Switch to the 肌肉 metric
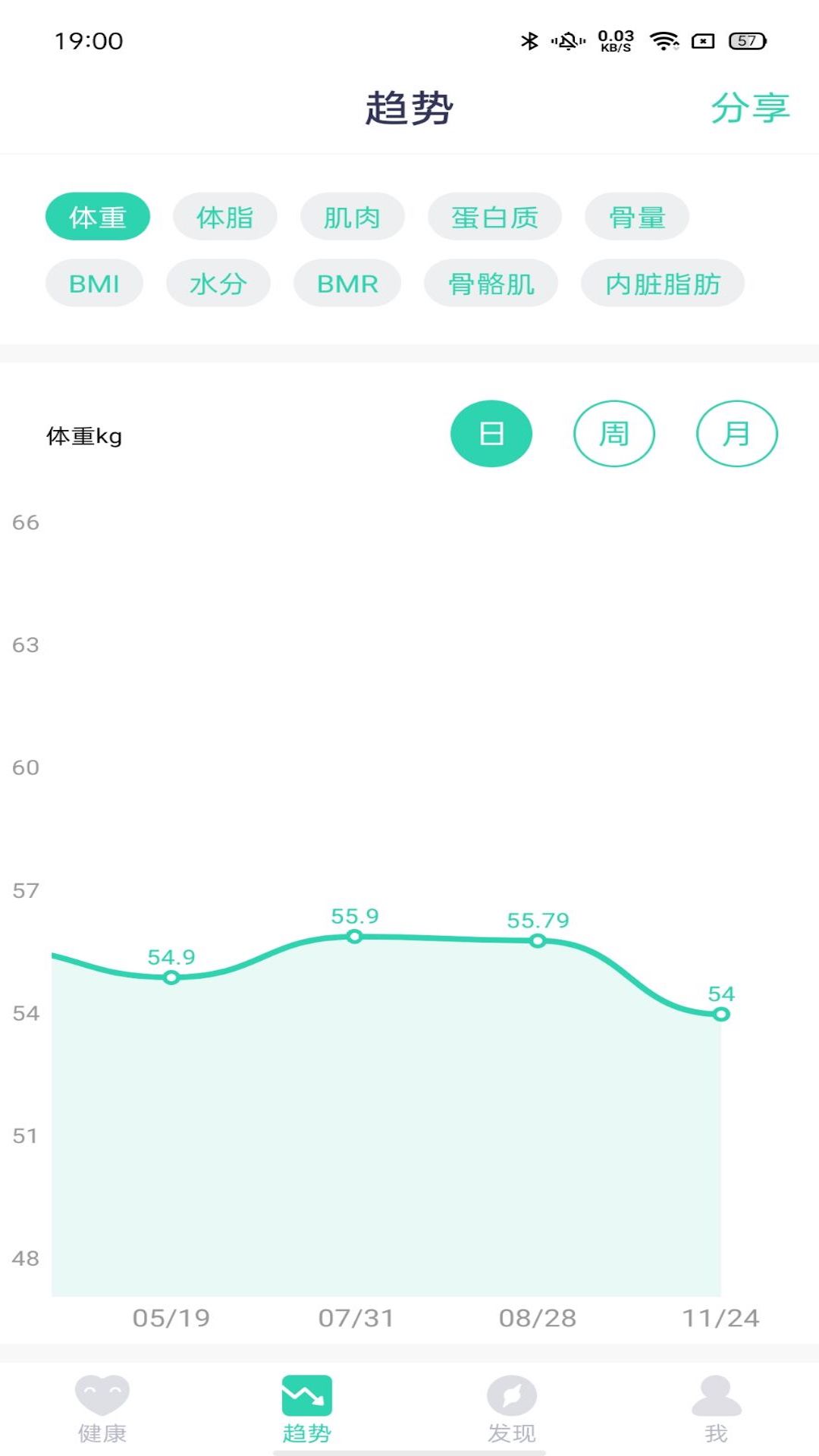This screenshot has height=1456, width=819. pos(353,217)
